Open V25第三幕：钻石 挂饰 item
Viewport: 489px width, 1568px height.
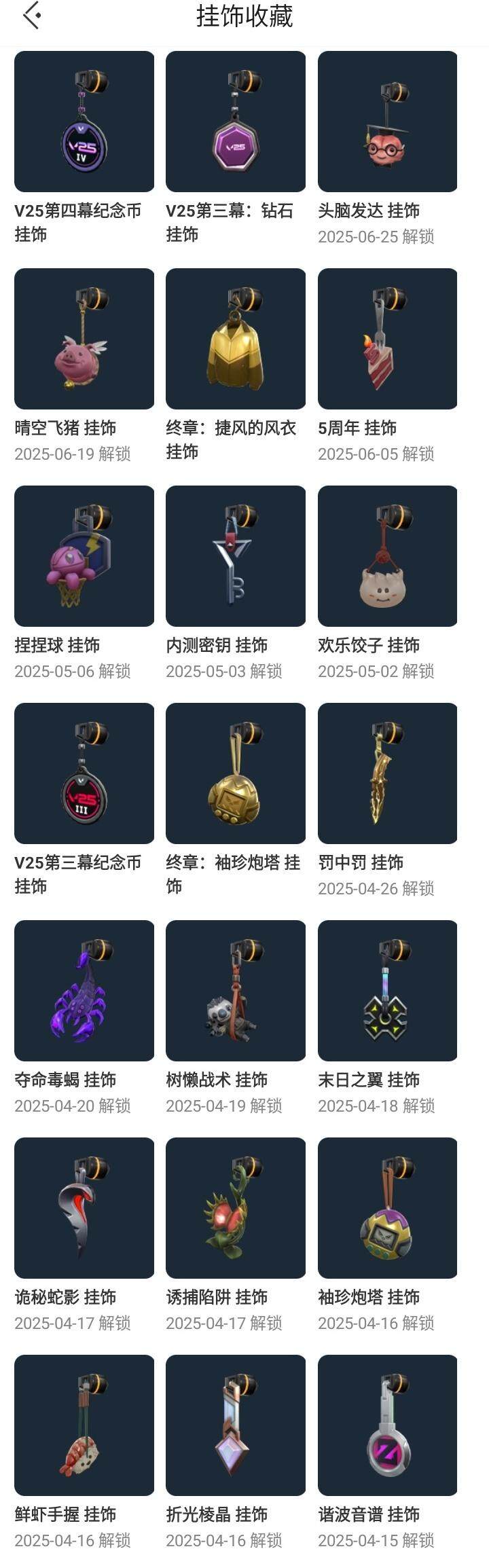[236, 122]
